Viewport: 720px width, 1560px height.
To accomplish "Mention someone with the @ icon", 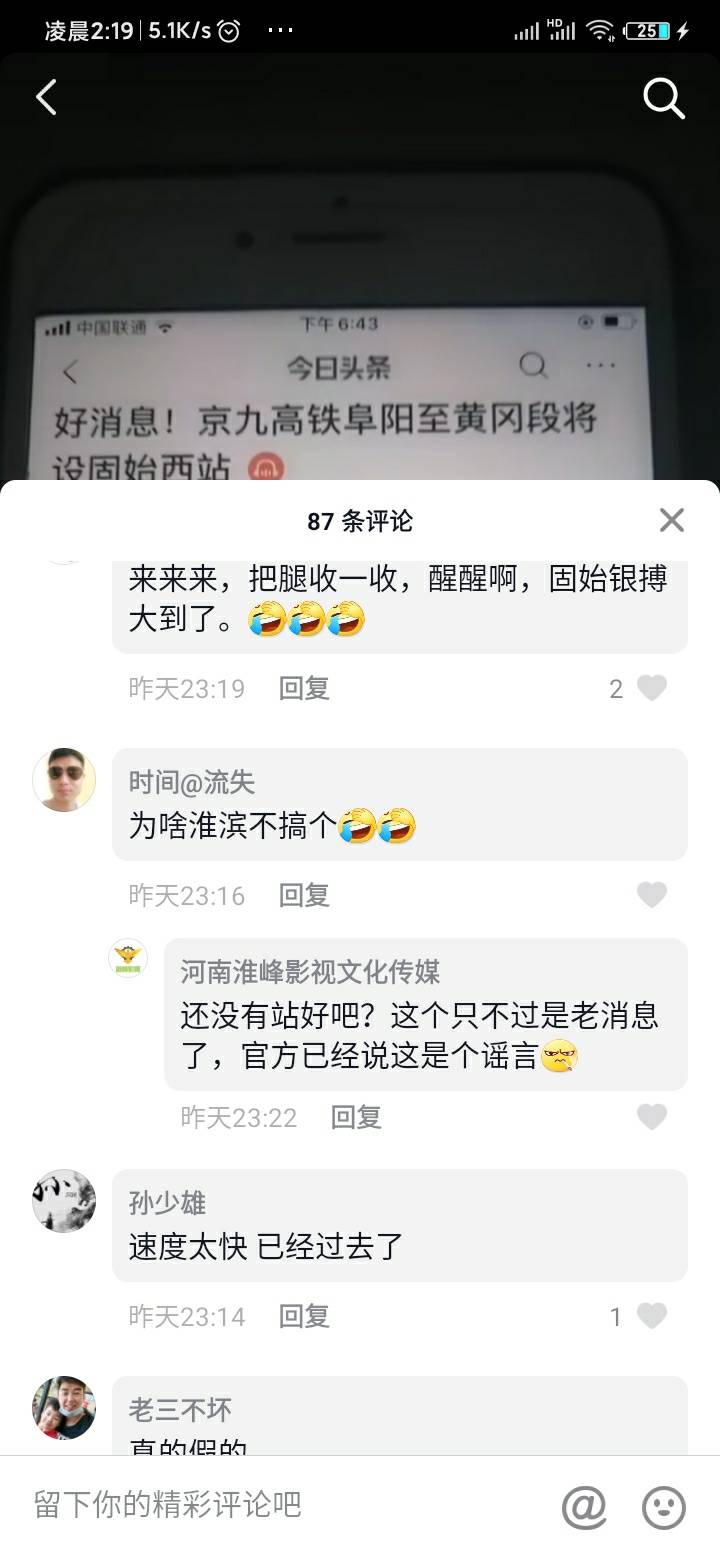I will pos(585,1506).
